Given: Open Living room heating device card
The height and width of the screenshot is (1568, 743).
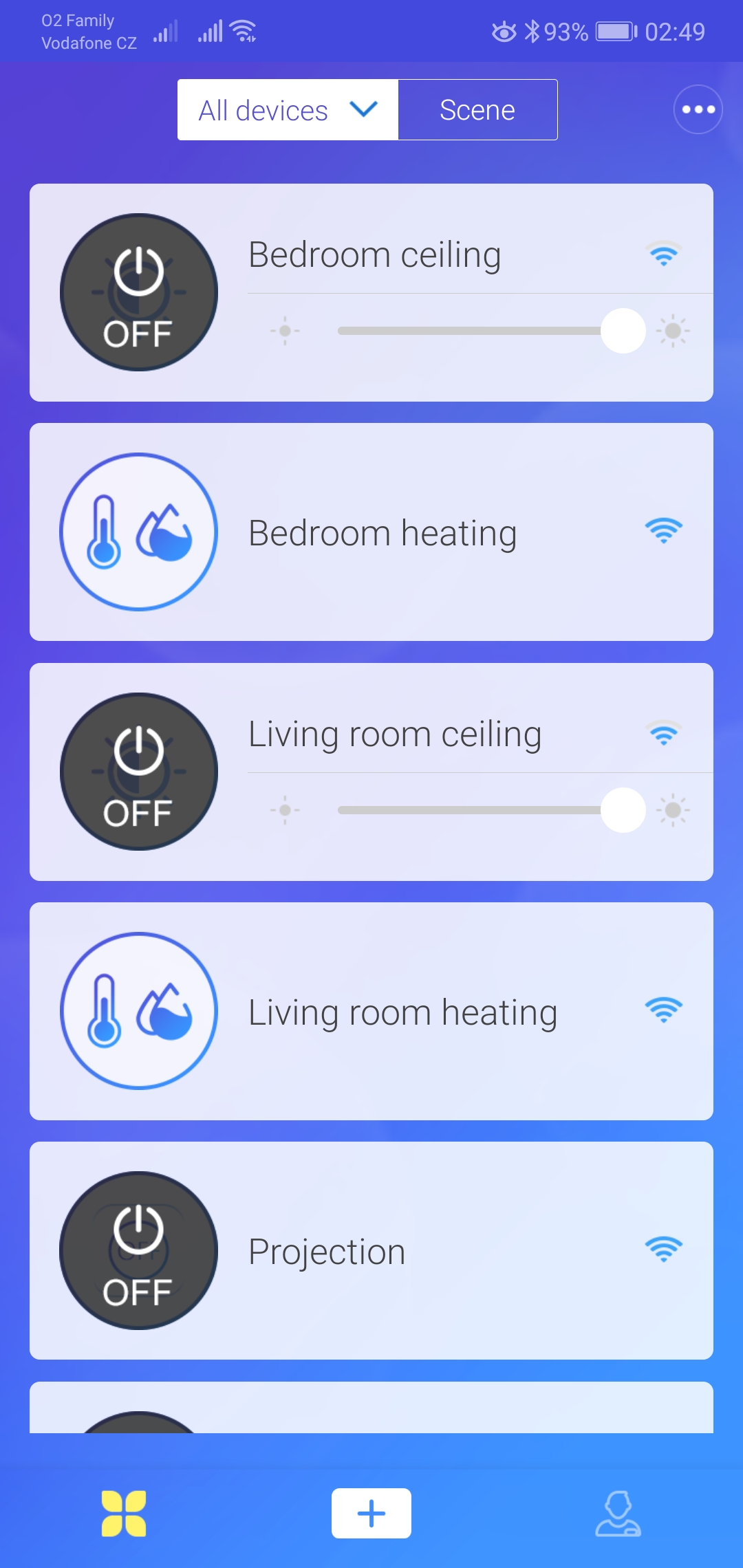Looking at the screenshot, I should (402, 1012).
